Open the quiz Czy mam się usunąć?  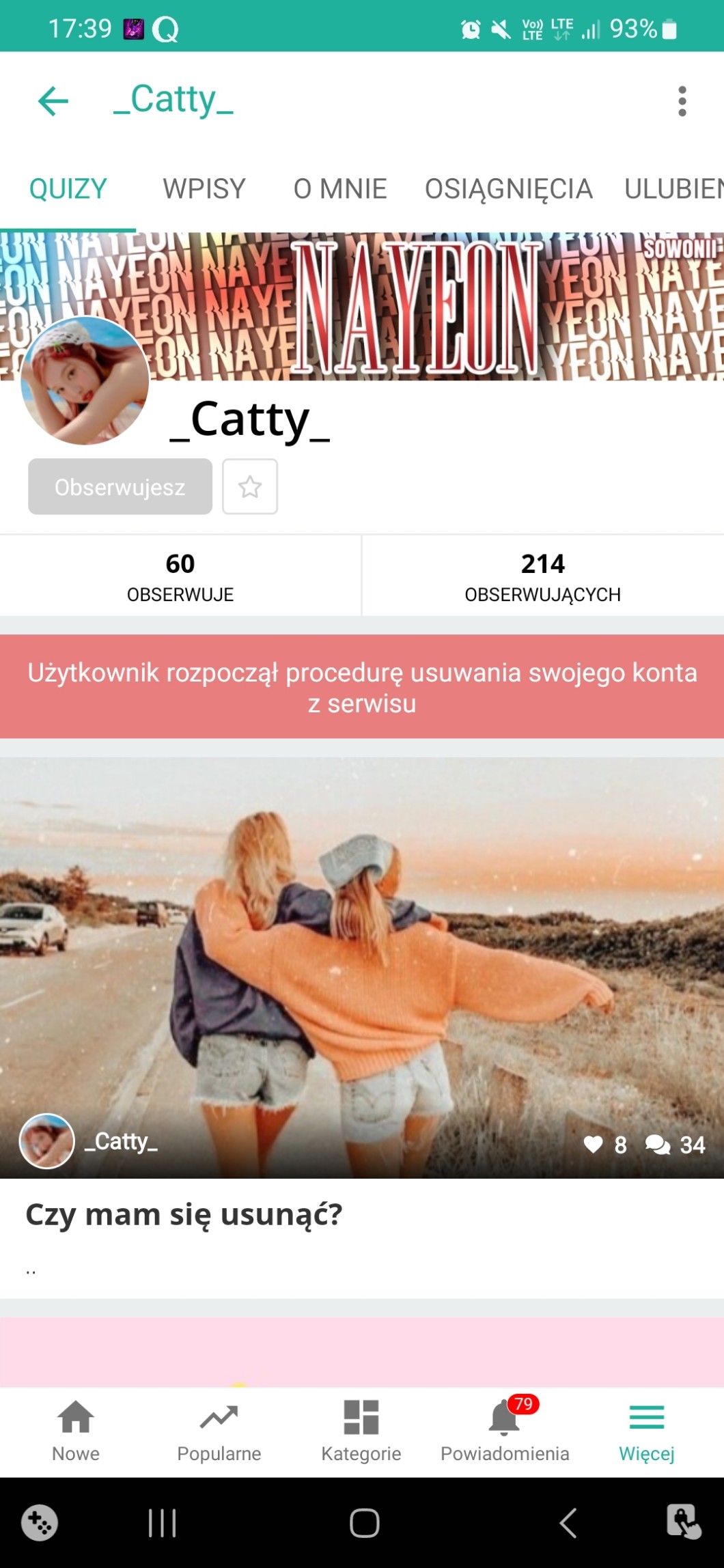click(x=184, y=1214)
